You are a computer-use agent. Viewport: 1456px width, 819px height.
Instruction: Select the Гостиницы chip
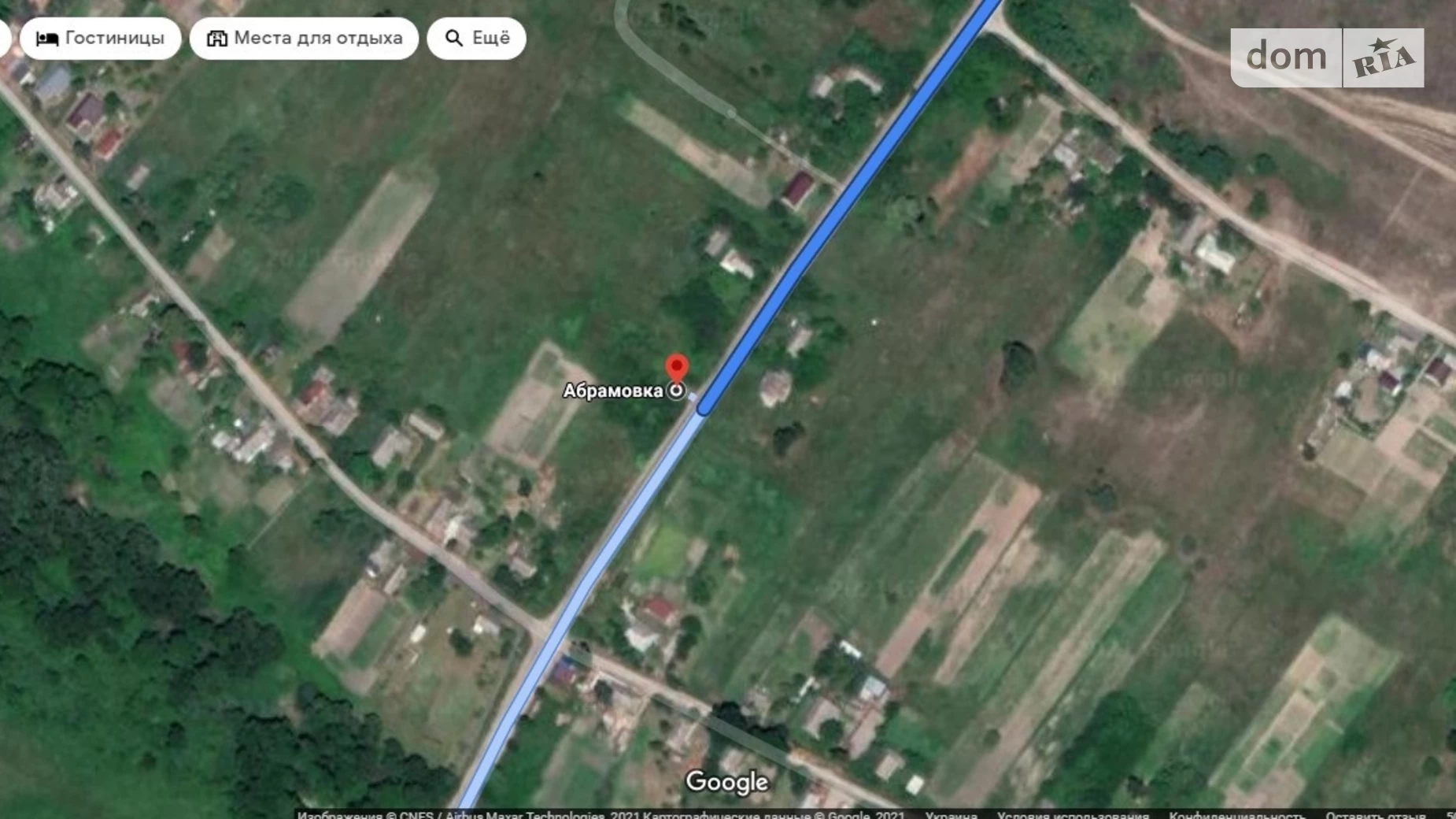[x=100, y=38]
